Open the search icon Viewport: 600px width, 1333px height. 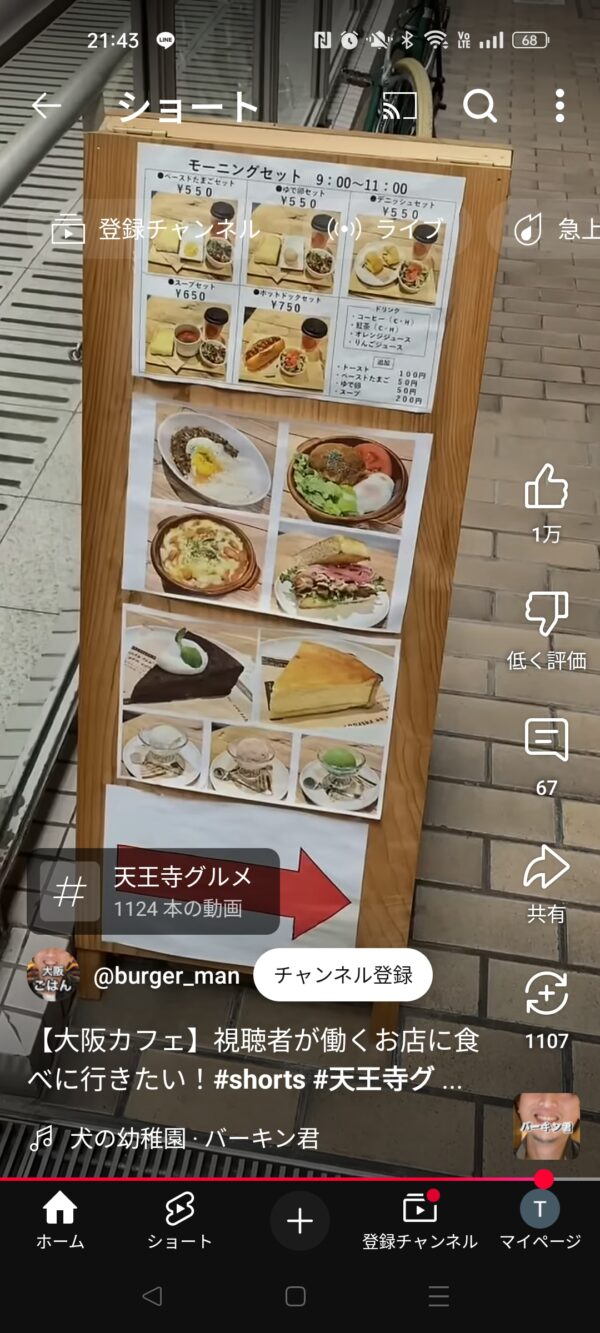click(x=480, y=106)
